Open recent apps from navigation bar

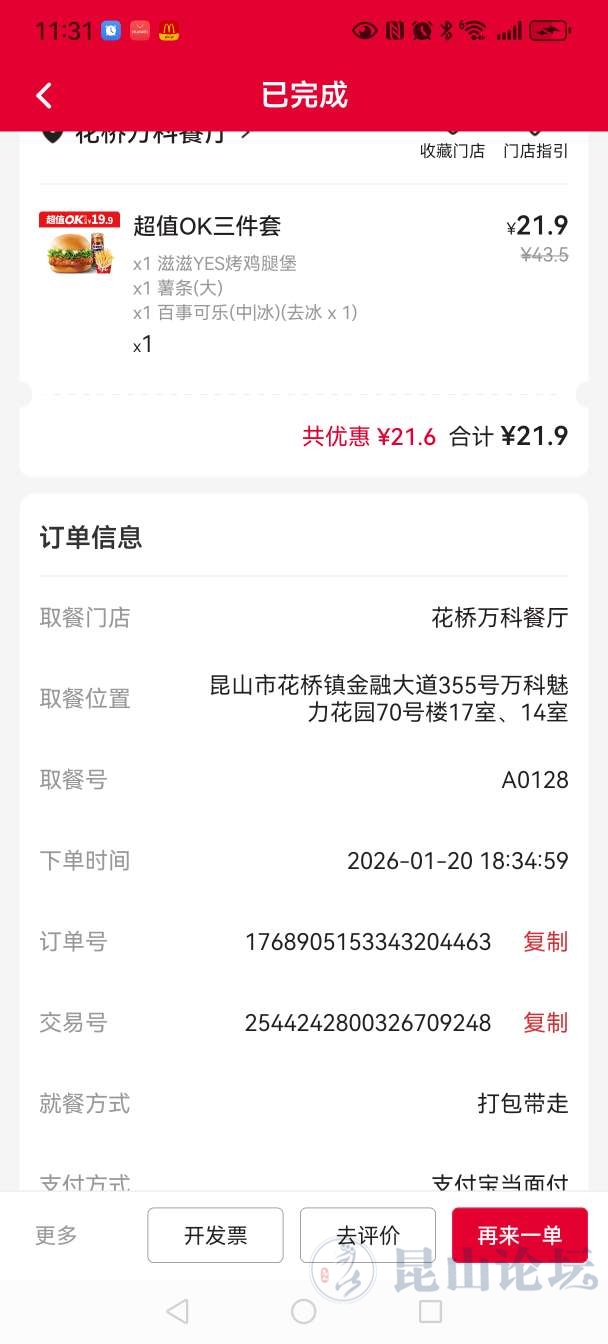430,1311
